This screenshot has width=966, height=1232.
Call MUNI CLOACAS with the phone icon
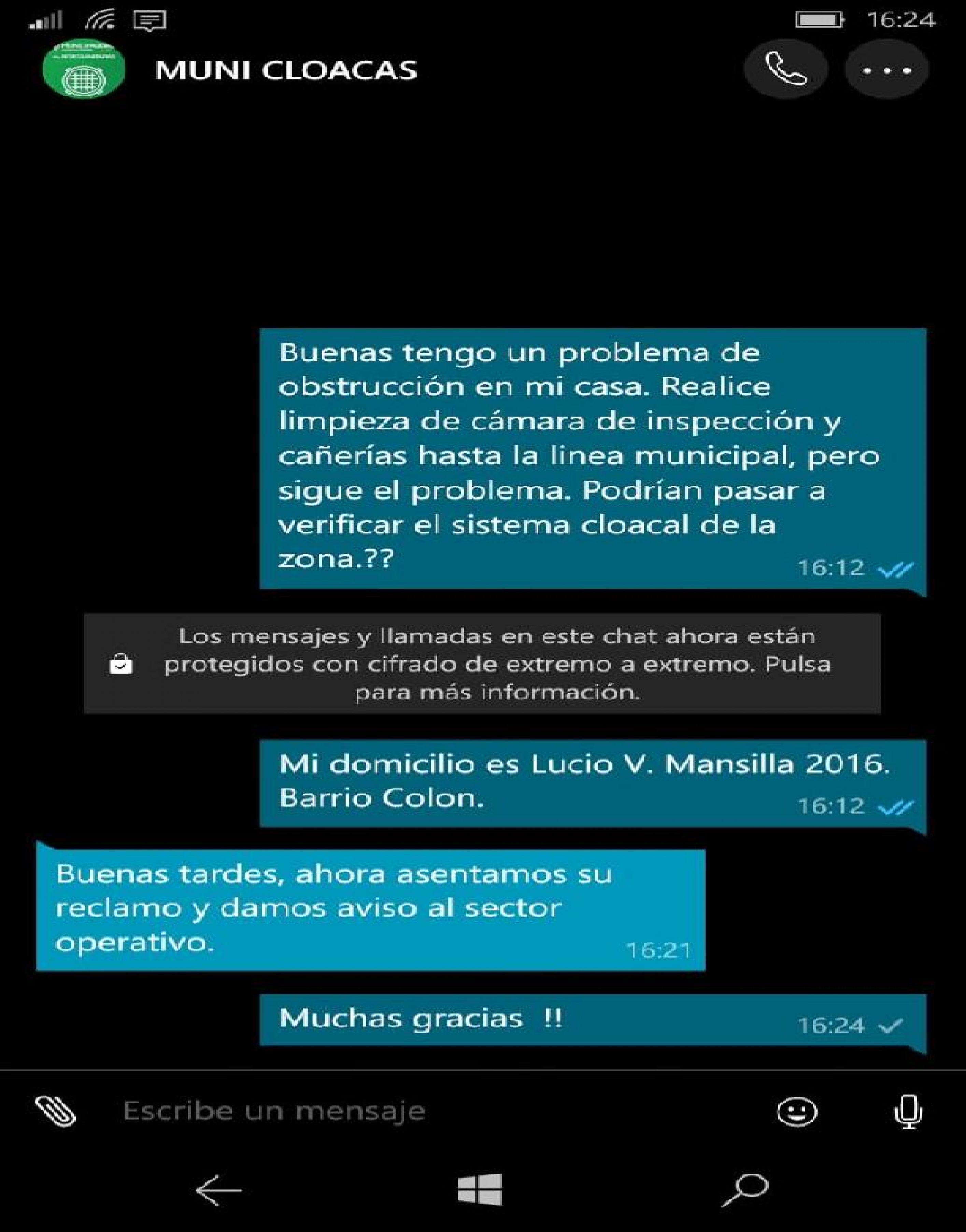[x=785, y=69]
